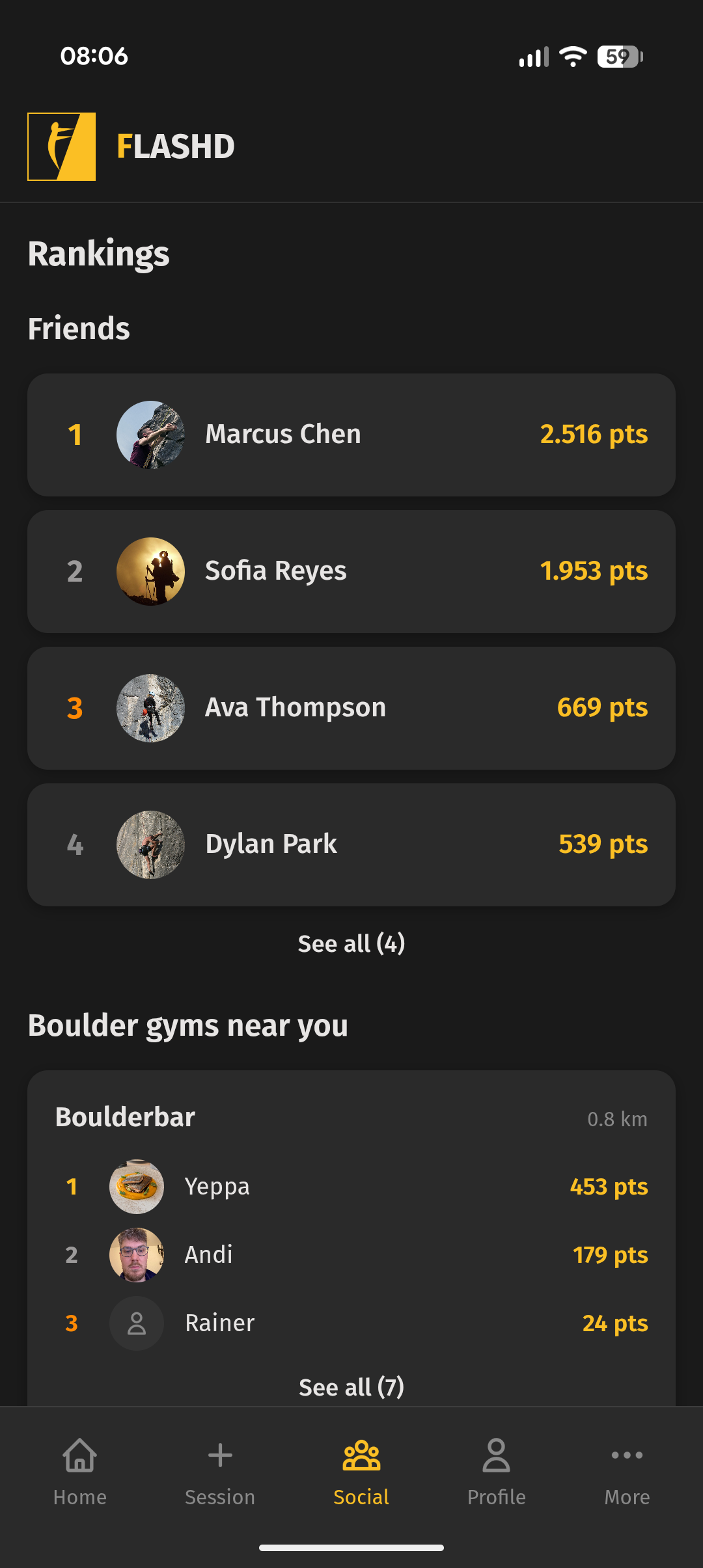Open Andi's profile photo
Viewport: 703px width, 1568px height.
pyautogui.click(x=136, y=1254)
